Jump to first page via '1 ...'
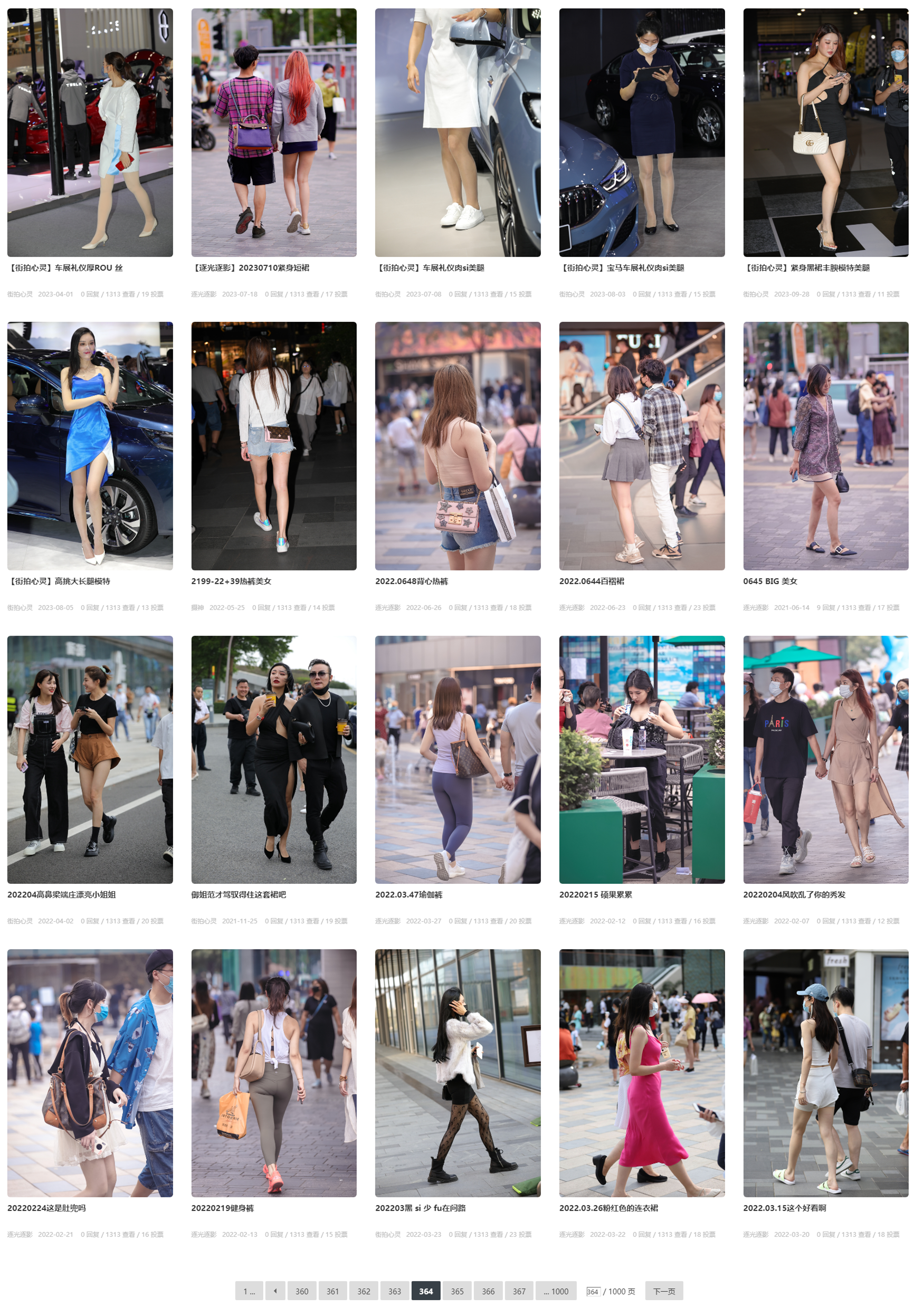The height and width of the screenshot is (1316, 923). 249,1291
